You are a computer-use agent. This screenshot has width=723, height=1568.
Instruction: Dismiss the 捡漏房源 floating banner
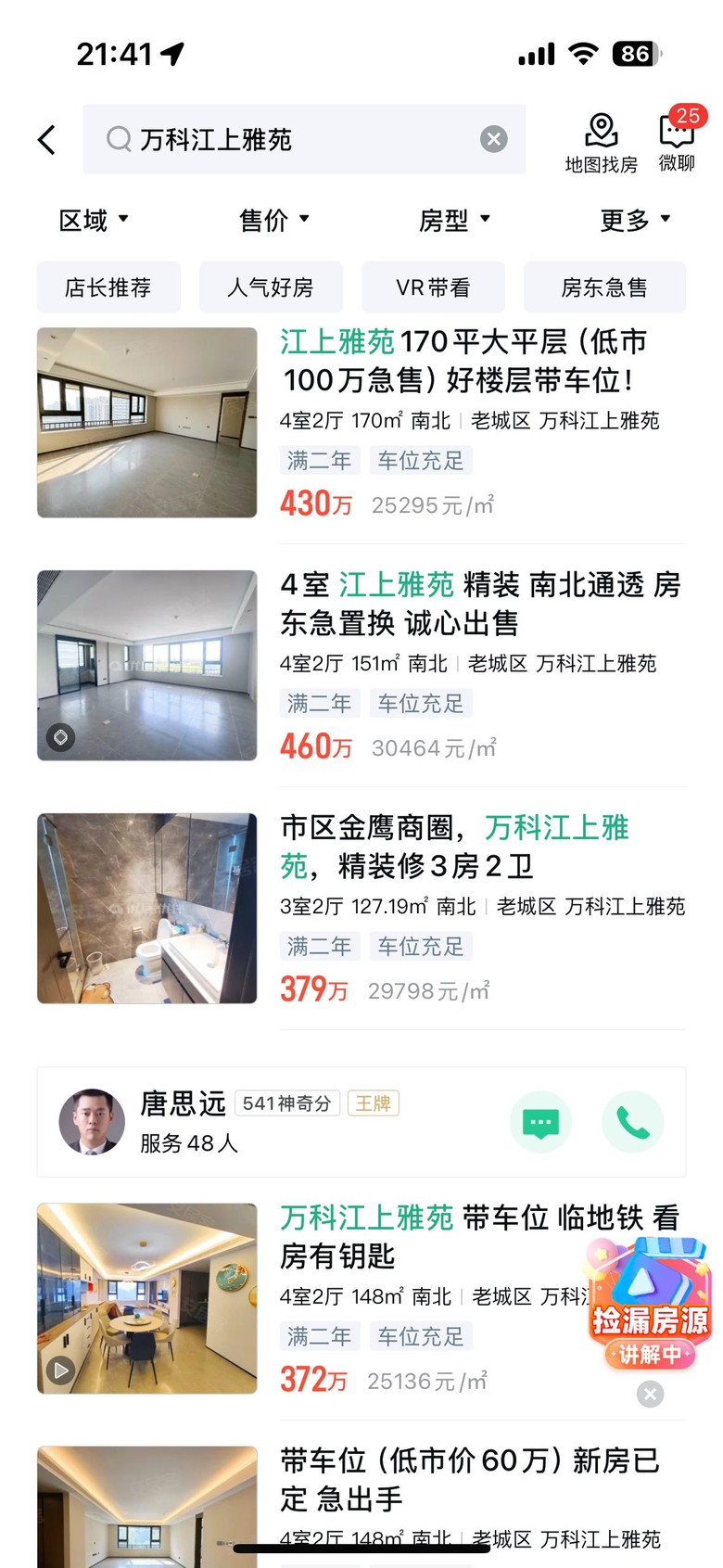click(650, 1394)
